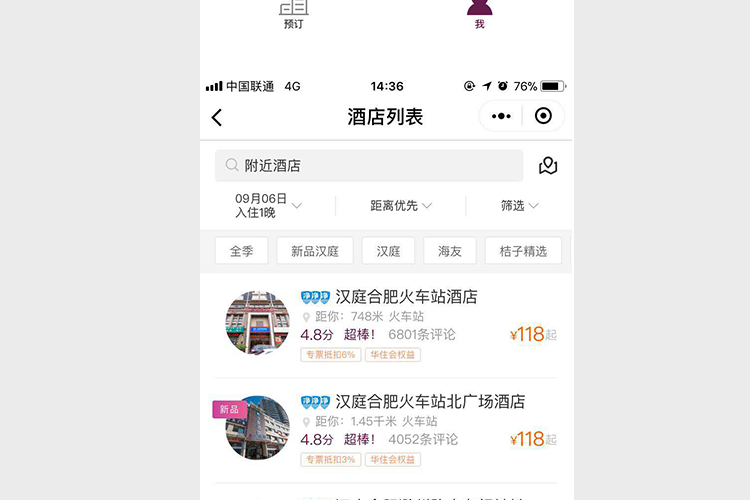Filter by the 桔子精选 chip
The width and height of the screenshot is (750, 500).
tap(523, 251)
